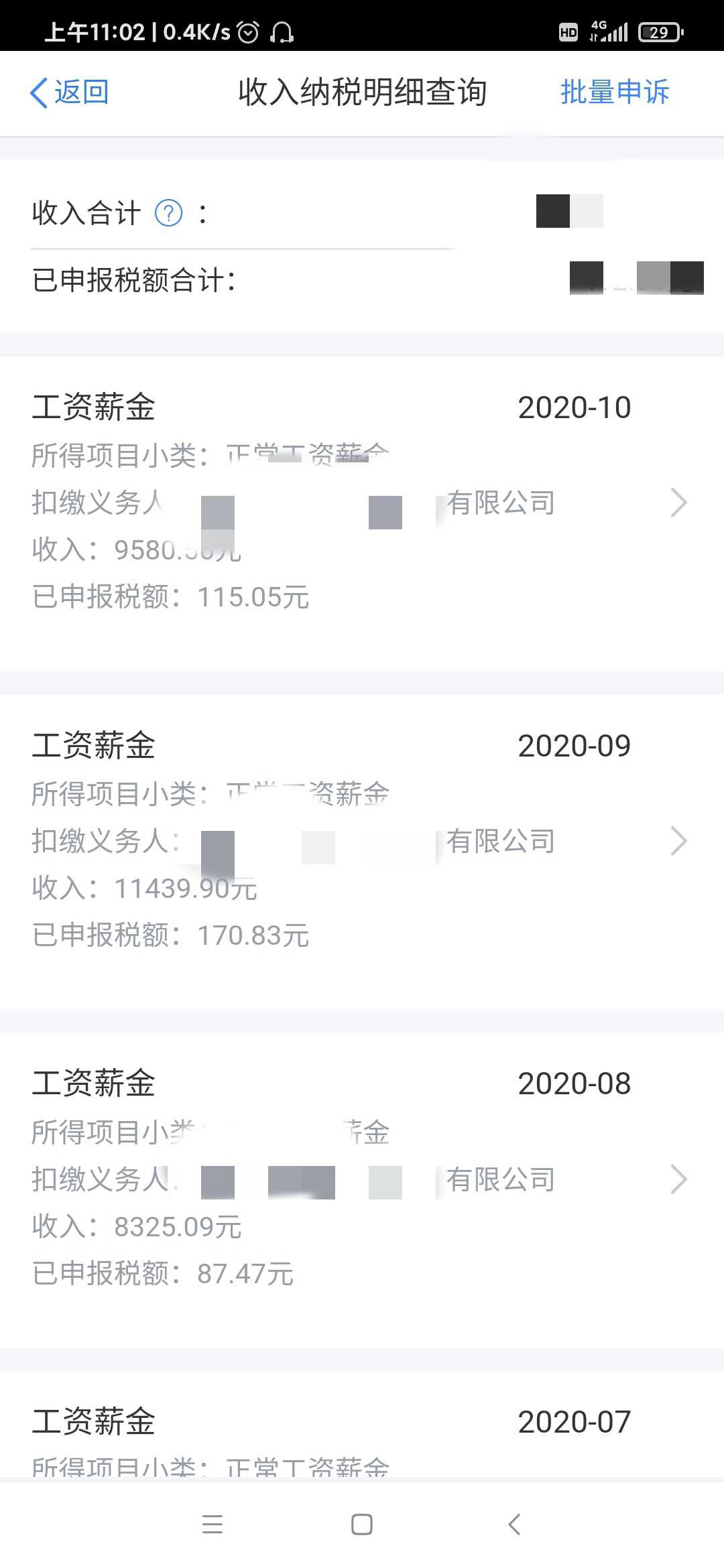Go back via the 返回 button
Image resolution: width=724 pixels, height=1568 pixels.
click(69, 92)
